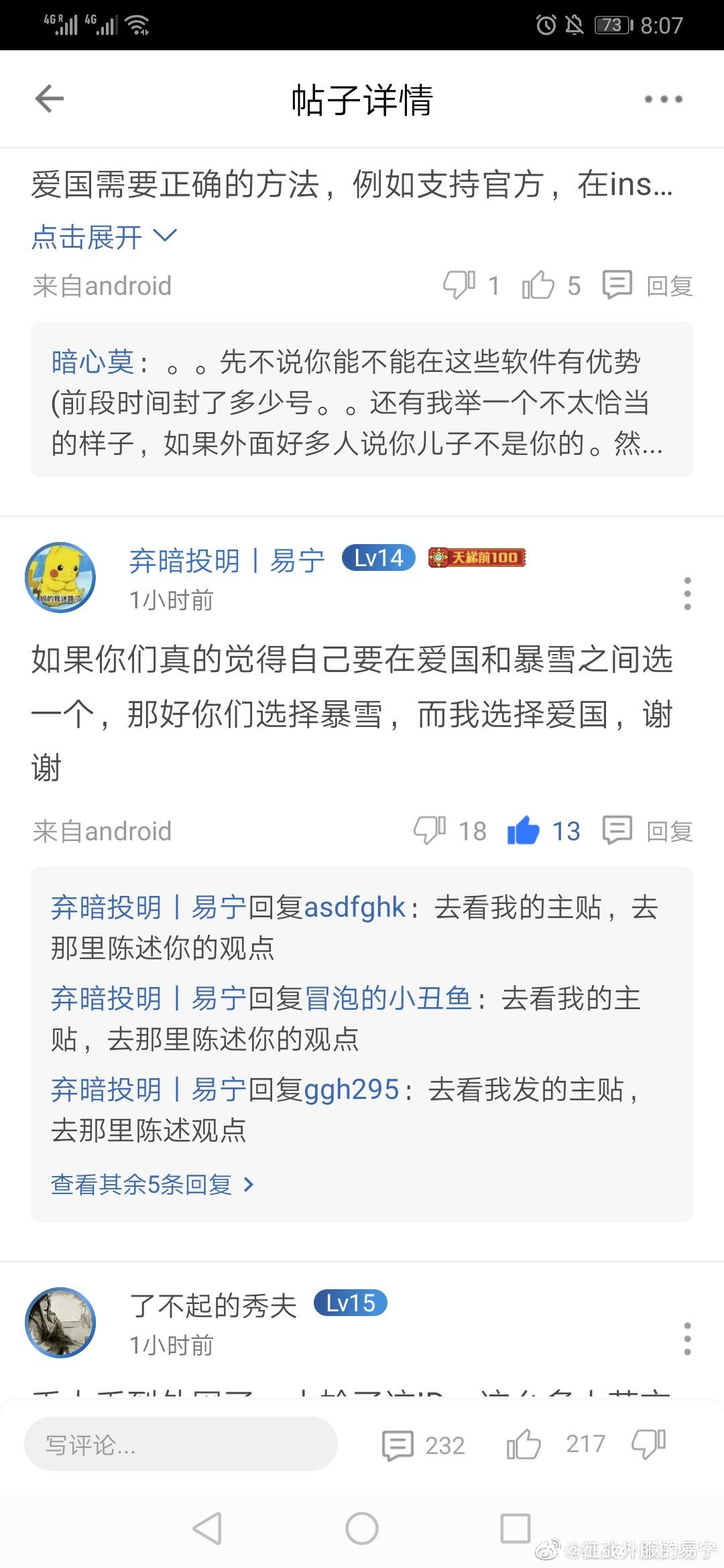This screenshot has height=1568, width=724.
Task: Open 暗心莫's profile from the reply box
Action: [x=93, y=362]
